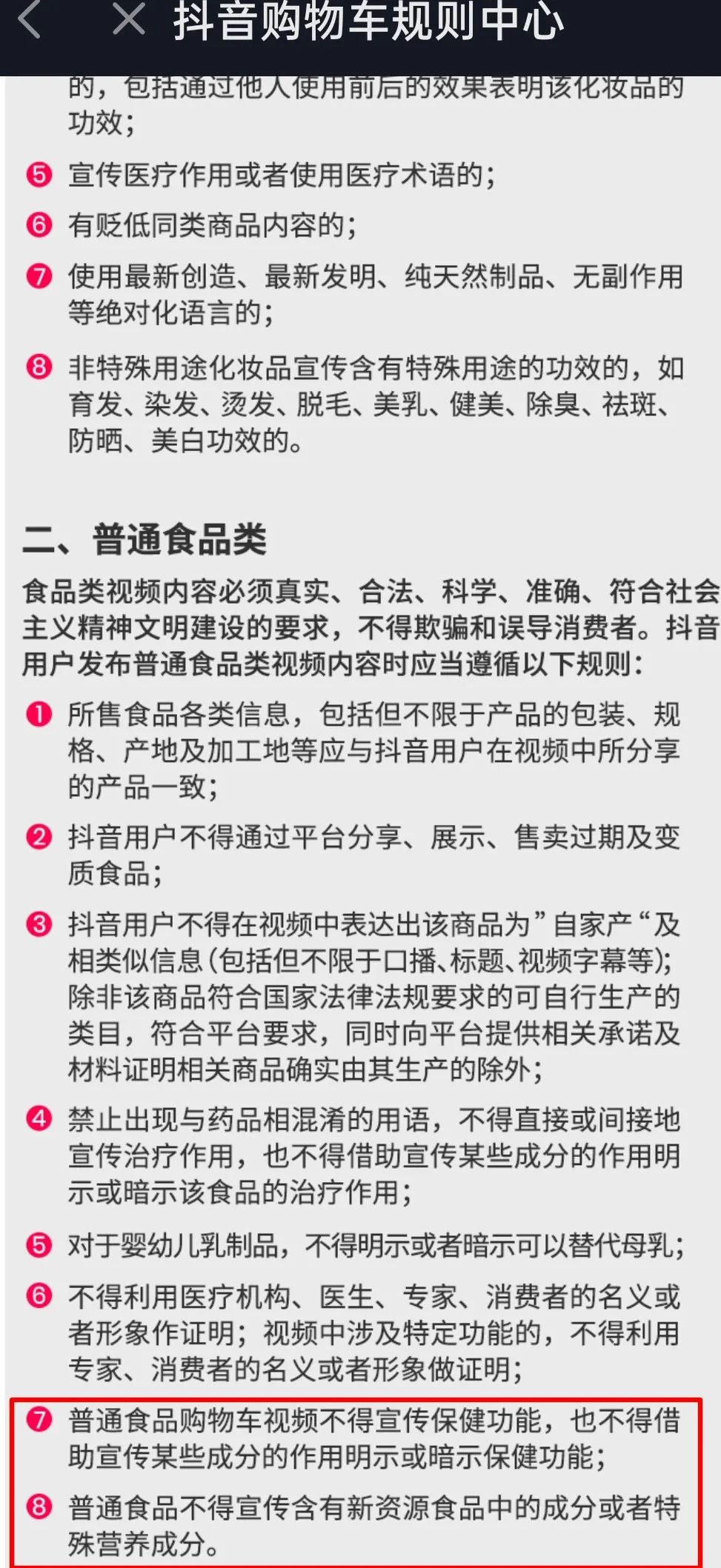Go back from 抖音购物车规则中心
This screenshot has width=721, height=1568.
click(30, 20)
